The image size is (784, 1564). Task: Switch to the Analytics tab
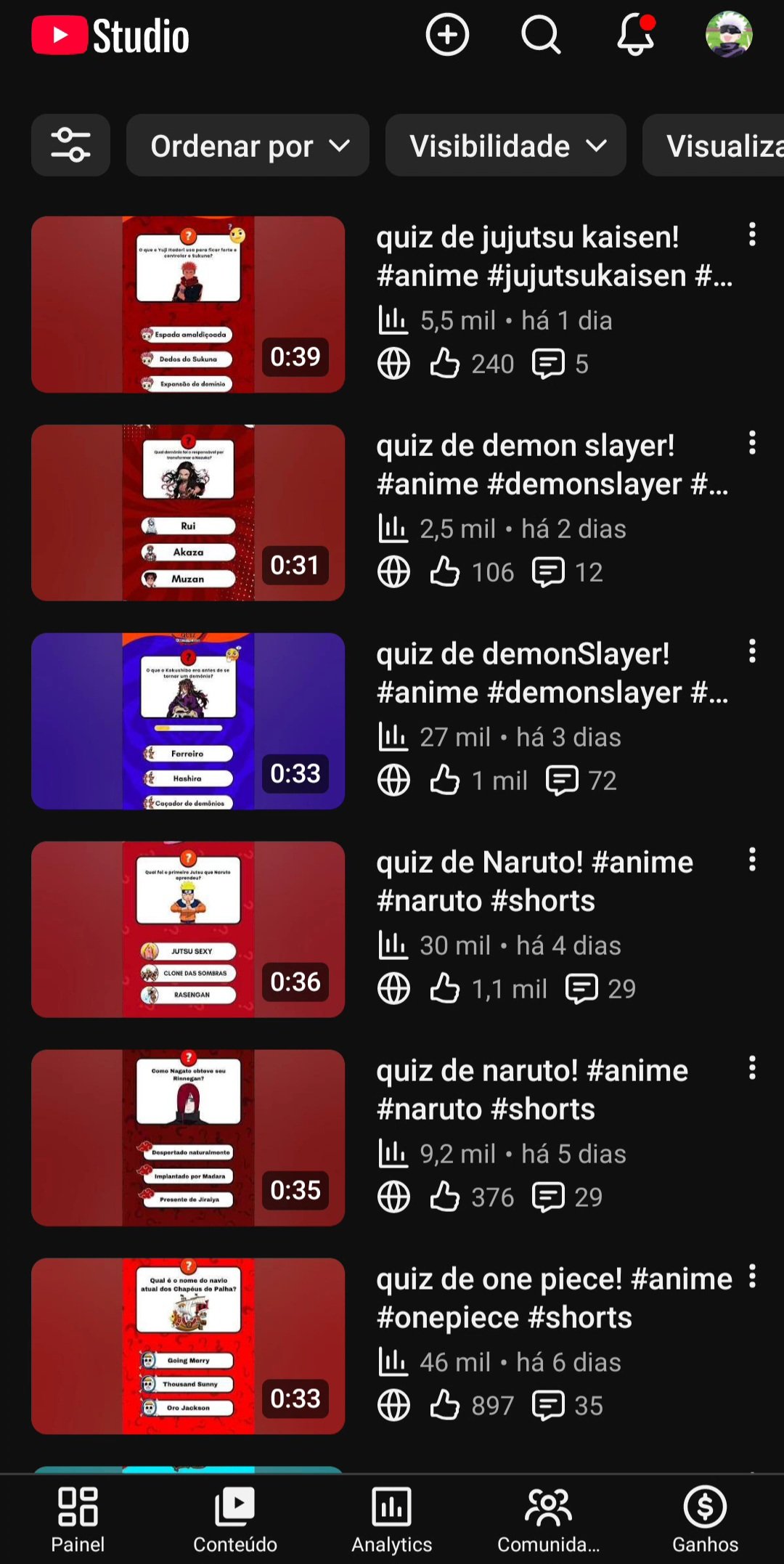[x=392, y=1519]
